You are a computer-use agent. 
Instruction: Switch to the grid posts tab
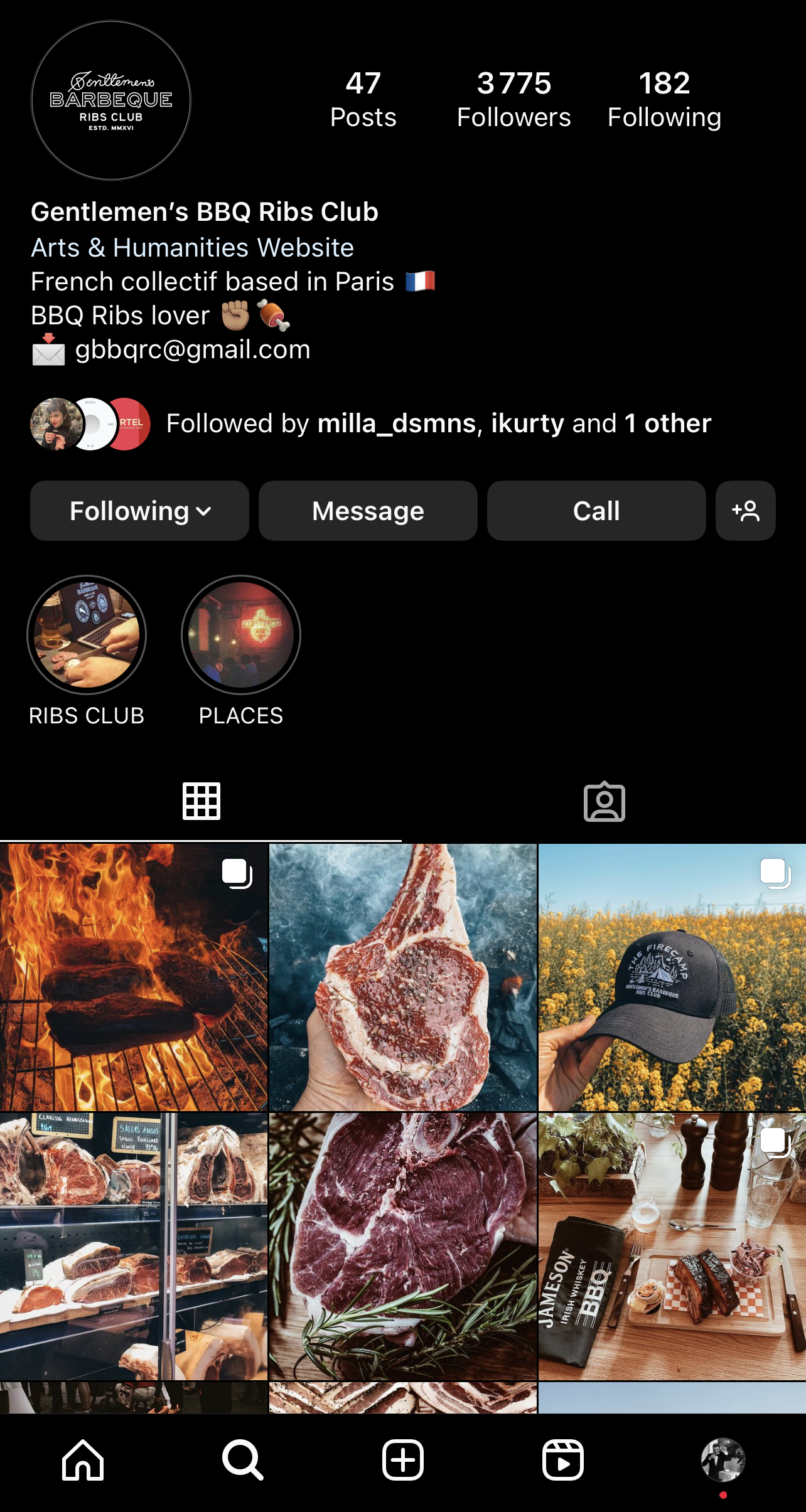201,801
